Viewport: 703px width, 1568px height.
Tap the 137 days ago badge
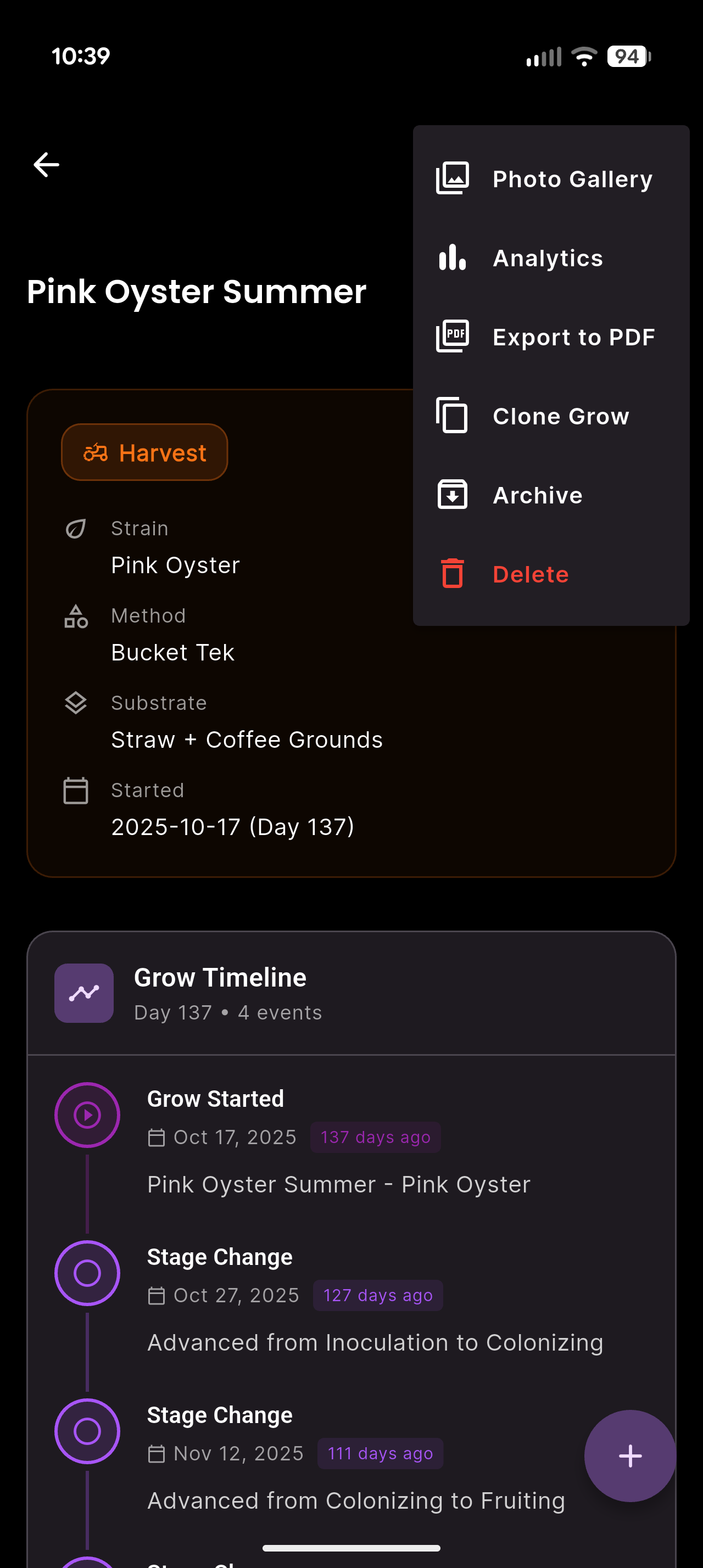[x=376, y=1136]
